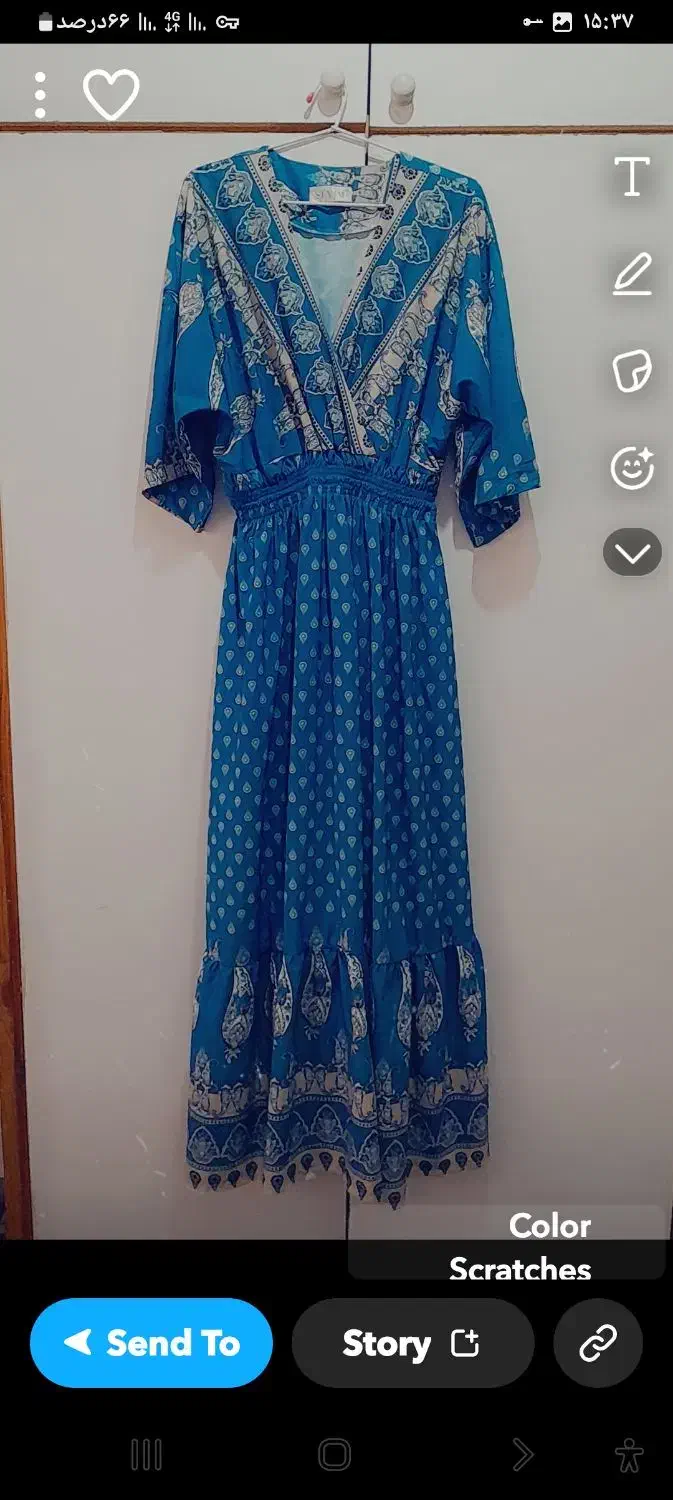Image resolution: width=673 pixels, height=1500 pixels.
Task: Tap the Send To button
Action: [151, 1343]
